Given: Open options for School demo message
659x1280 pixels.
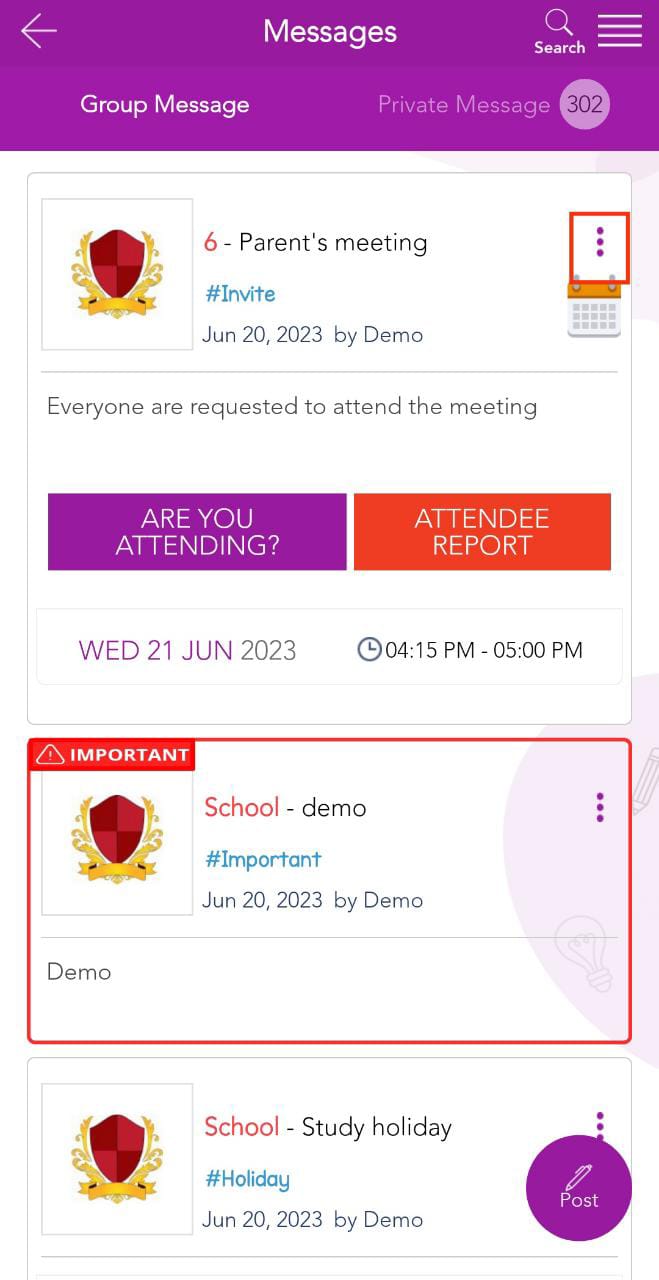Looking at the screenshot, I should (600, 807).
